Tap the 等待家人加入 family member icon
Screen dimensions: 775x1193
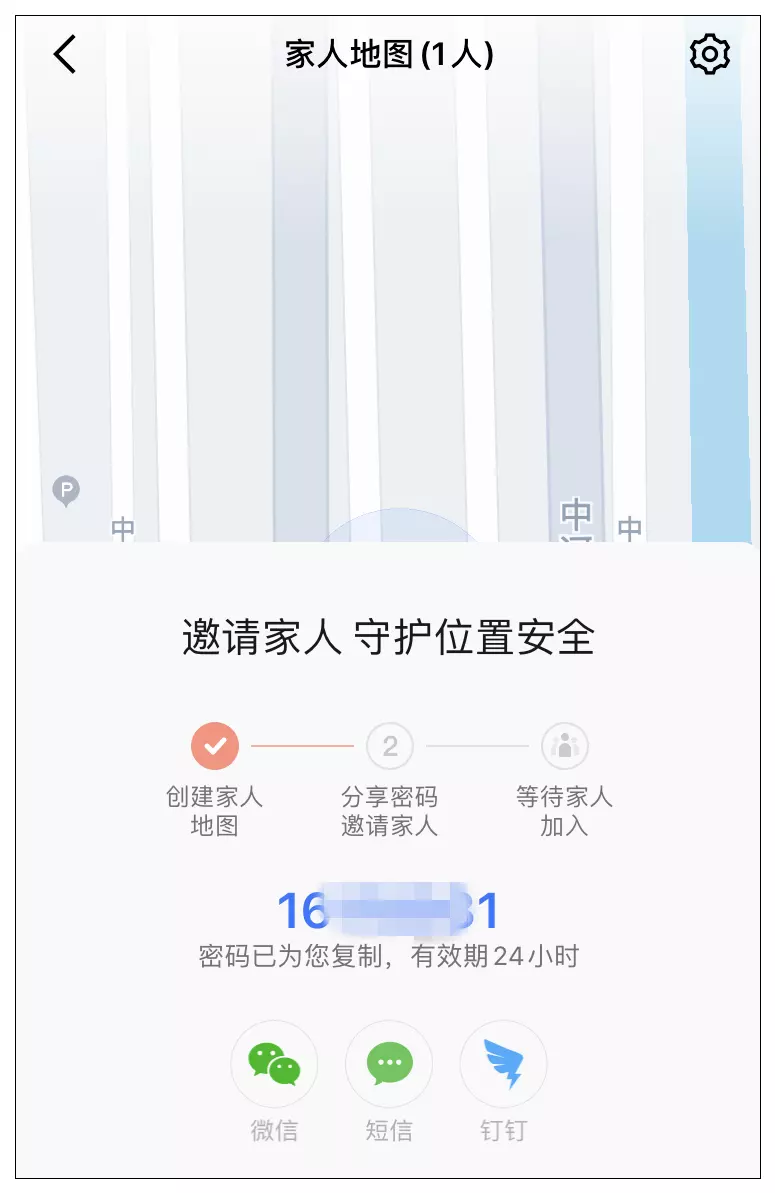565,745
